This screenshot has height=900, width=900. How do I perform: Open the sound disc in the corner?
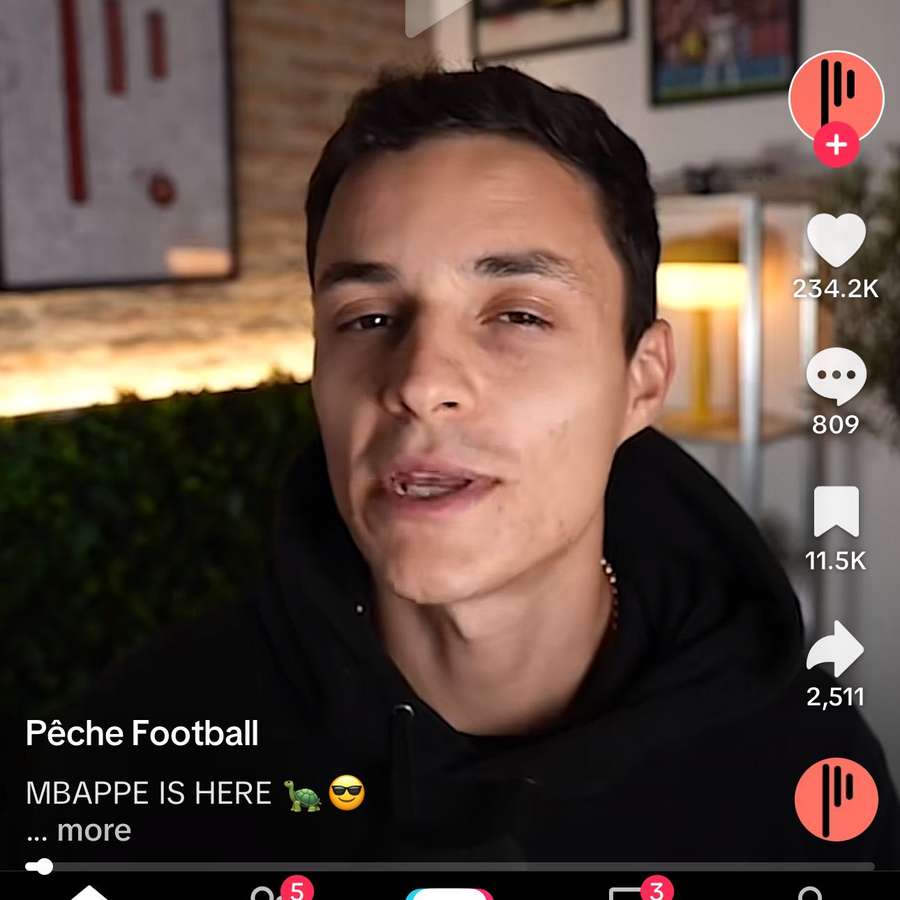[x=836, y=799]
